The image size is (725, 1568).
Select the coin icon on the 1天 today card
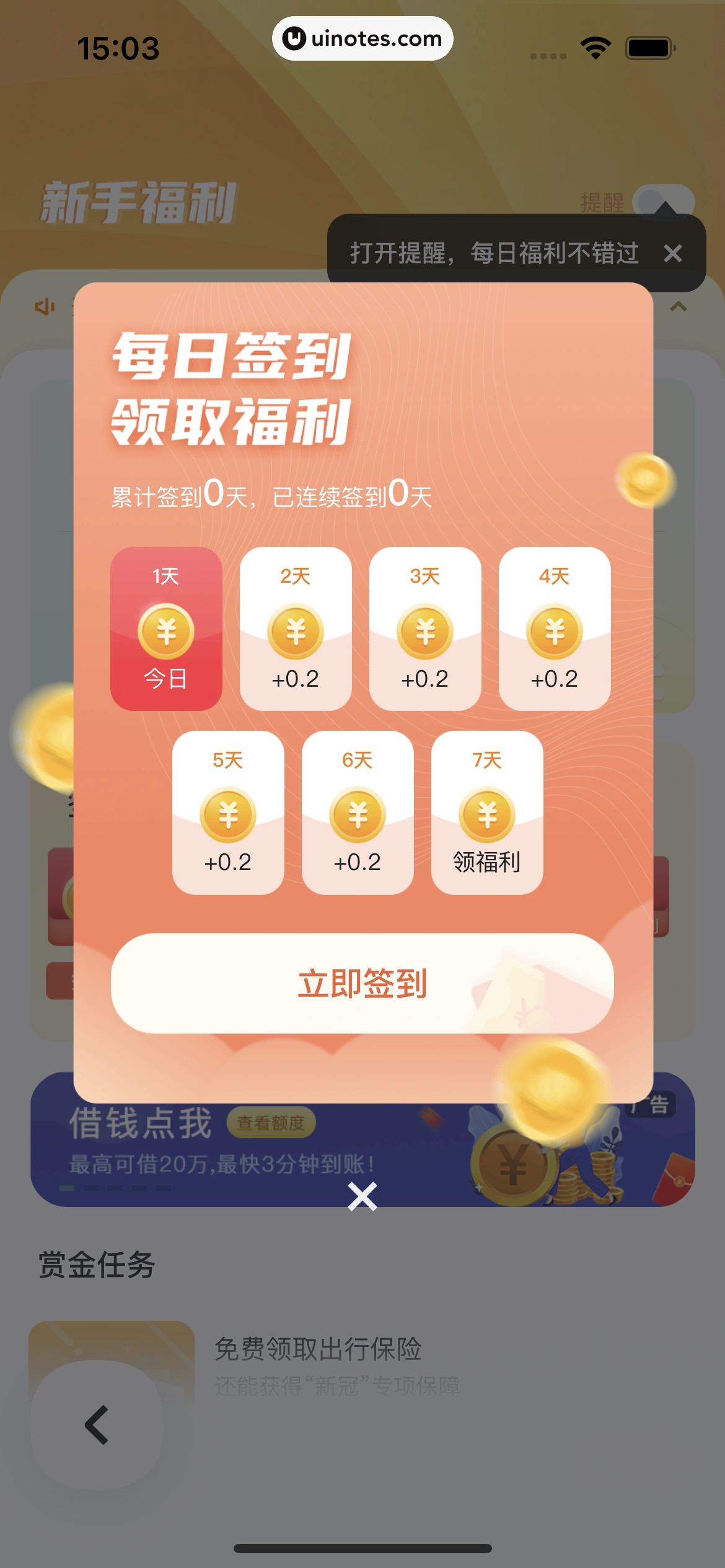pos(166,632)
